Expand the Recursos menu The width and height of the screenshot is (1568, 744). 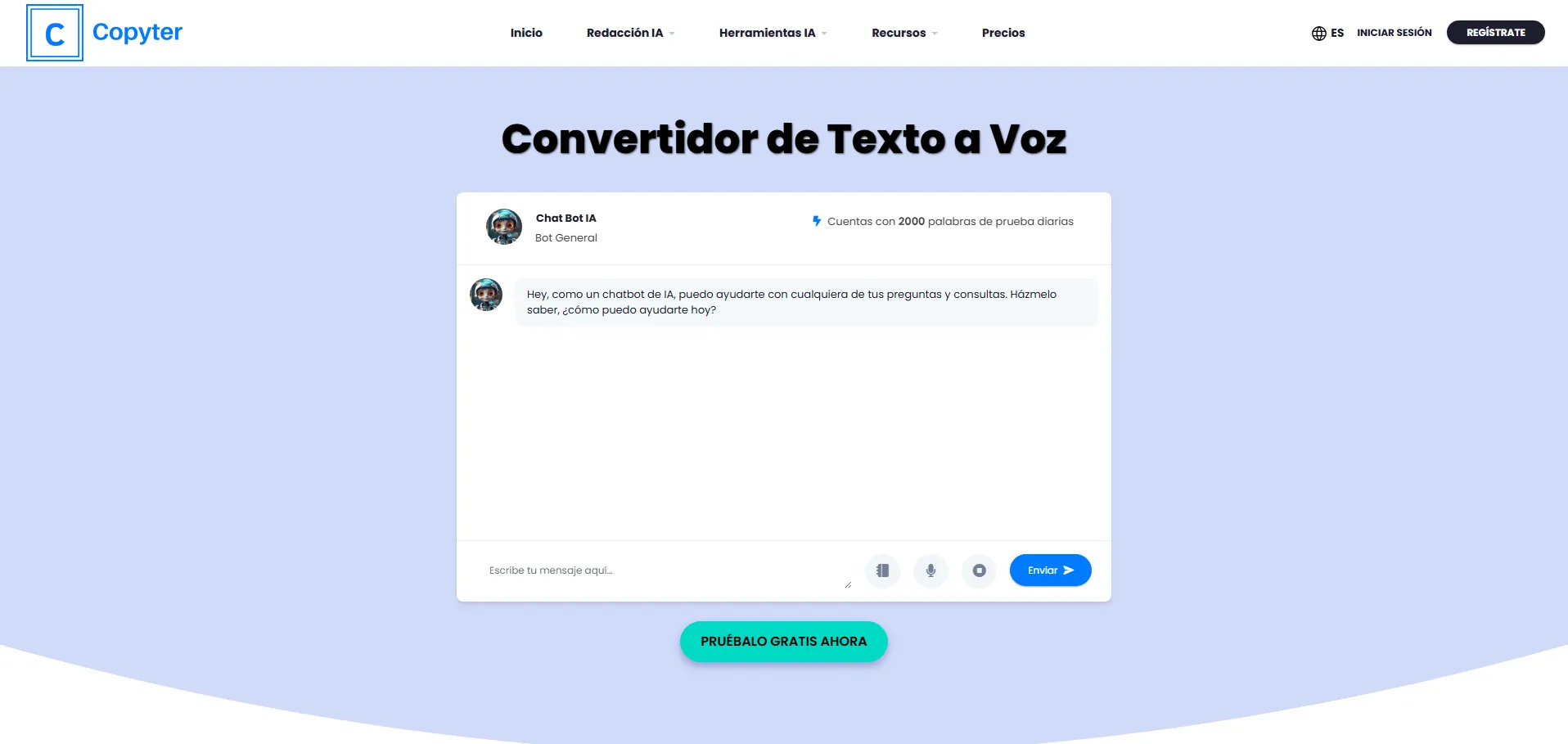point(904,33)
